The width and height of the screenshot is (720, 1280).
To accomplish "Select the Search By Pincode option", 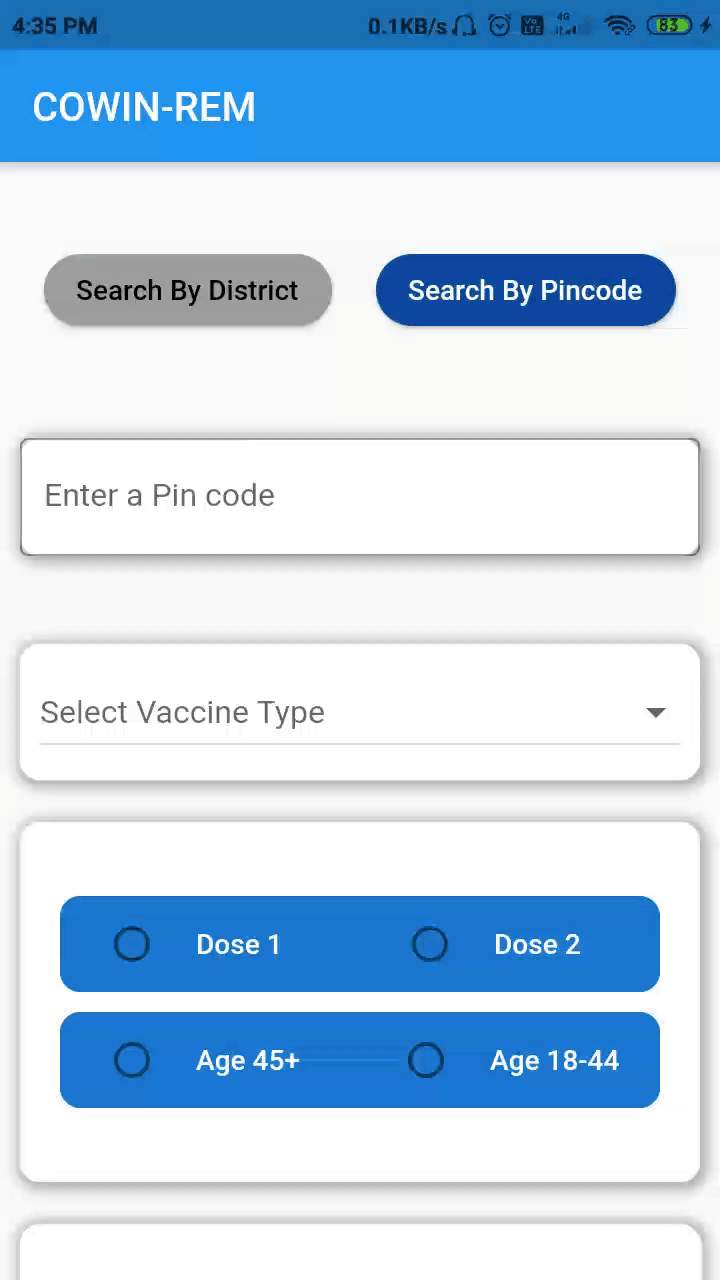I will [x=526, y=290].
